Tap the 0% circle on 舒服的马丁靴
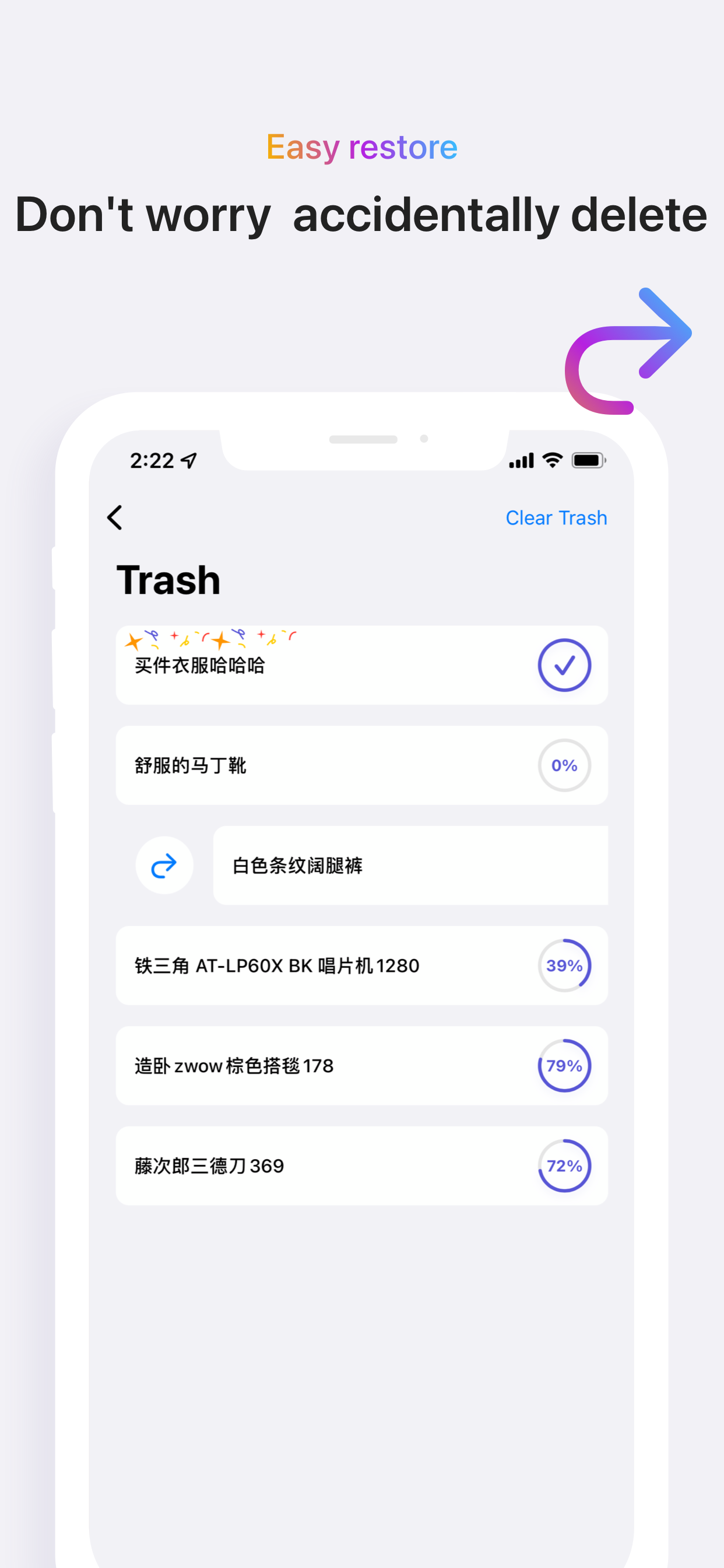Screen dimensions: 724x1568 563,766
